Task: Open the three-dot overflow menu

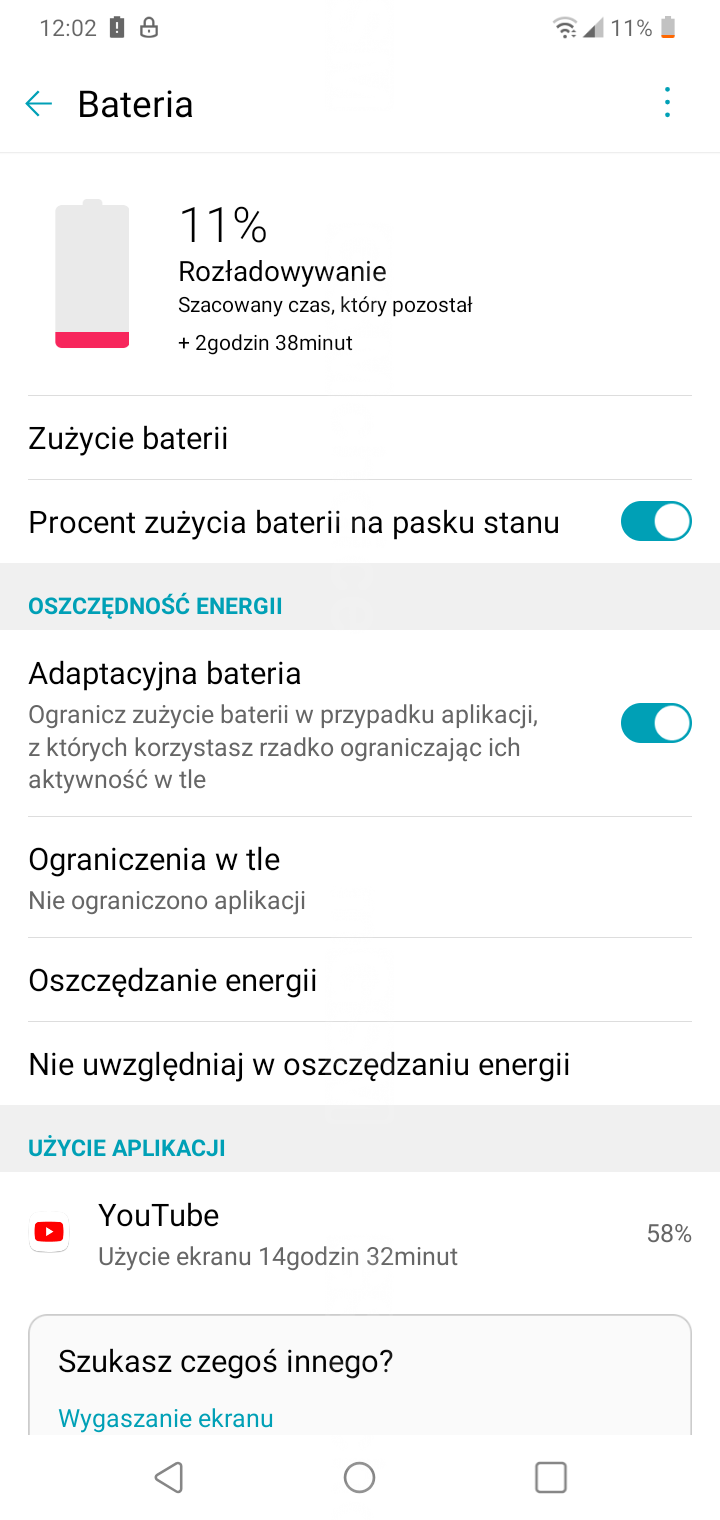Action: [667, 103]
